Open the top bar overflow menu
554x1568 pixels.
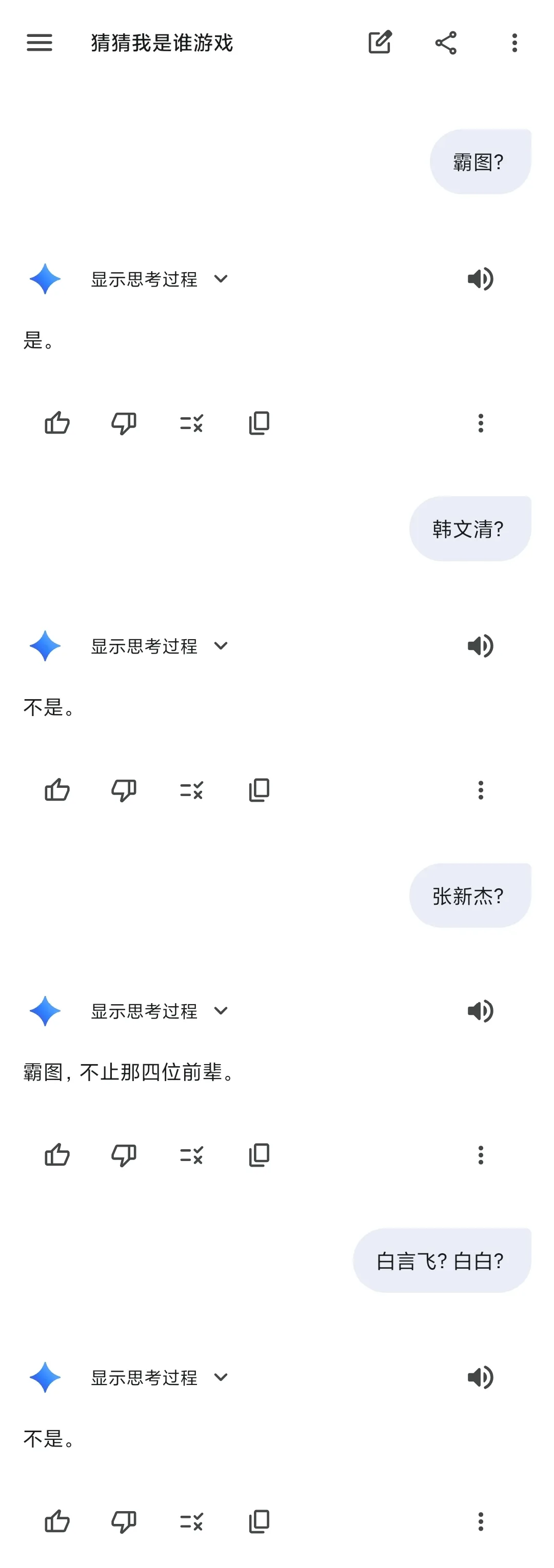(515, 43)
